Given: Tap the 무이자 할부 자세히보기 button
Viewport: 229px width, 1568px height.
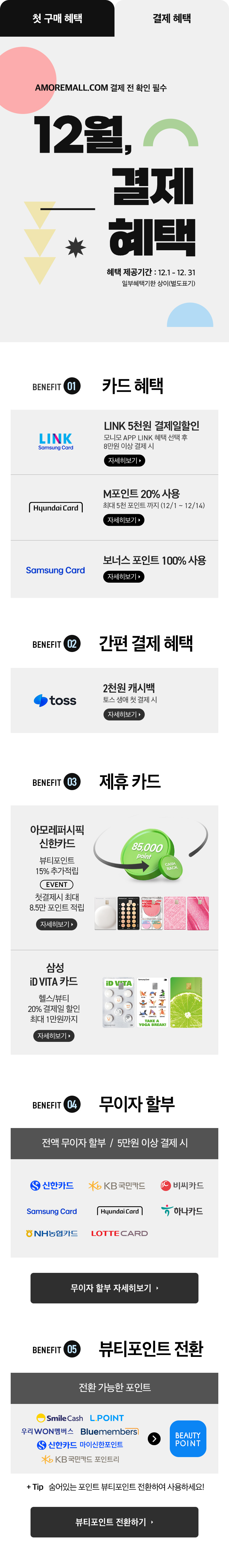Looking at the screenshot, I should (114, 1288).
